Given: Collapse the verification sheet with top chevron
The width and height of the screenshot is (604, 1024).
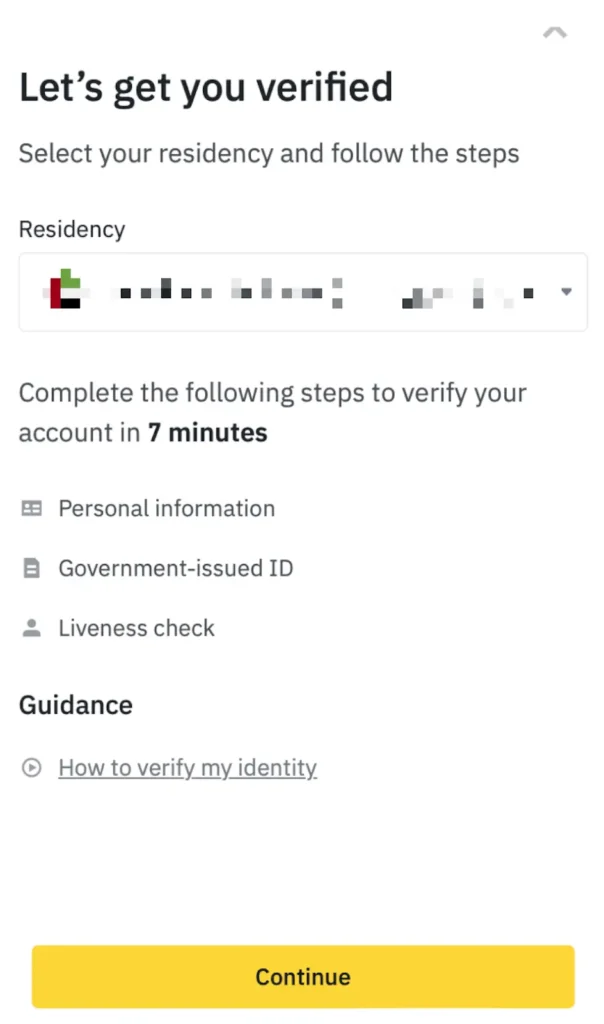Looking at the screenshot, I should [x=554, y=33].
